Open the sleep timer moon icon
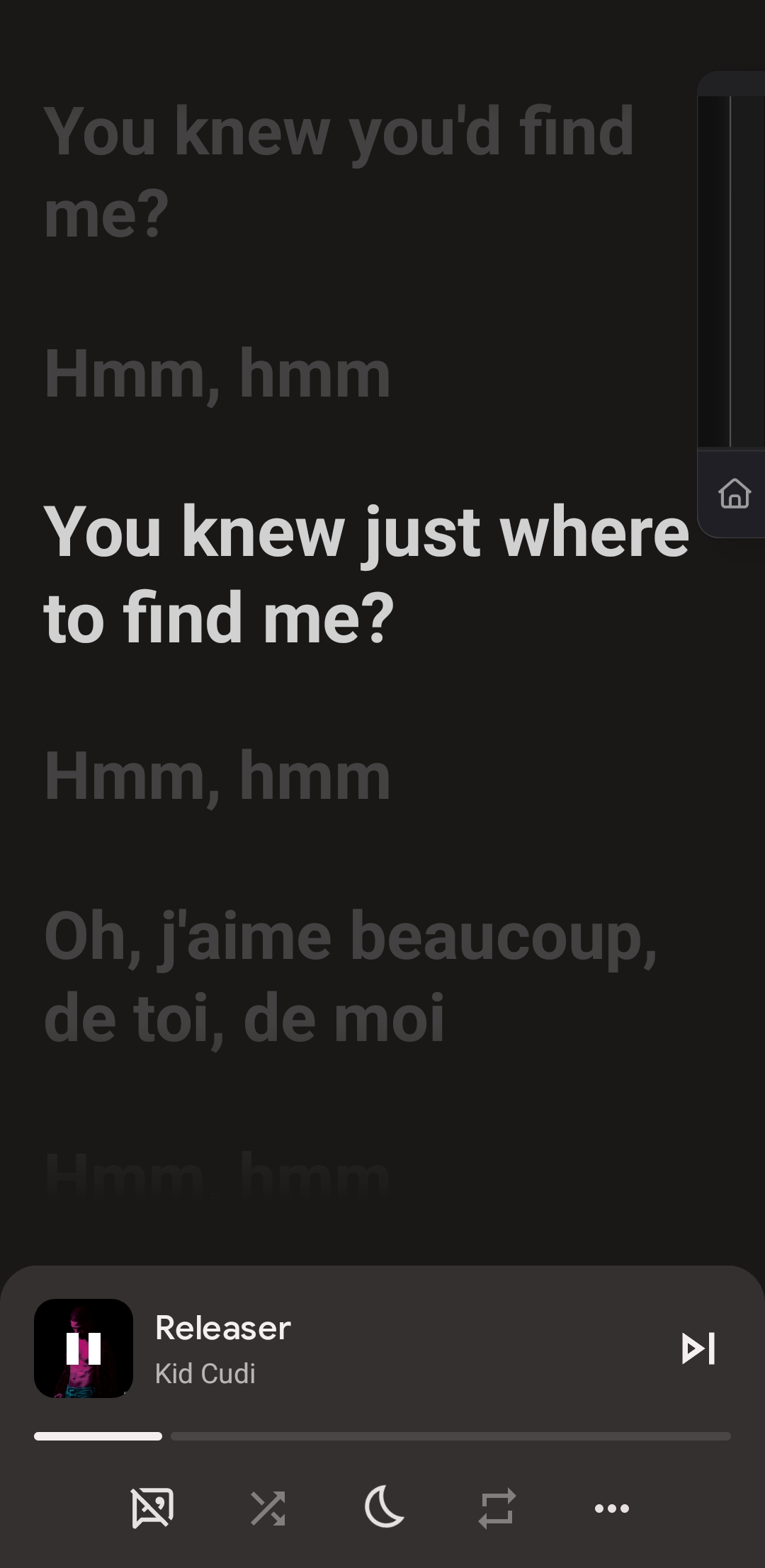 pos(383,1508)
